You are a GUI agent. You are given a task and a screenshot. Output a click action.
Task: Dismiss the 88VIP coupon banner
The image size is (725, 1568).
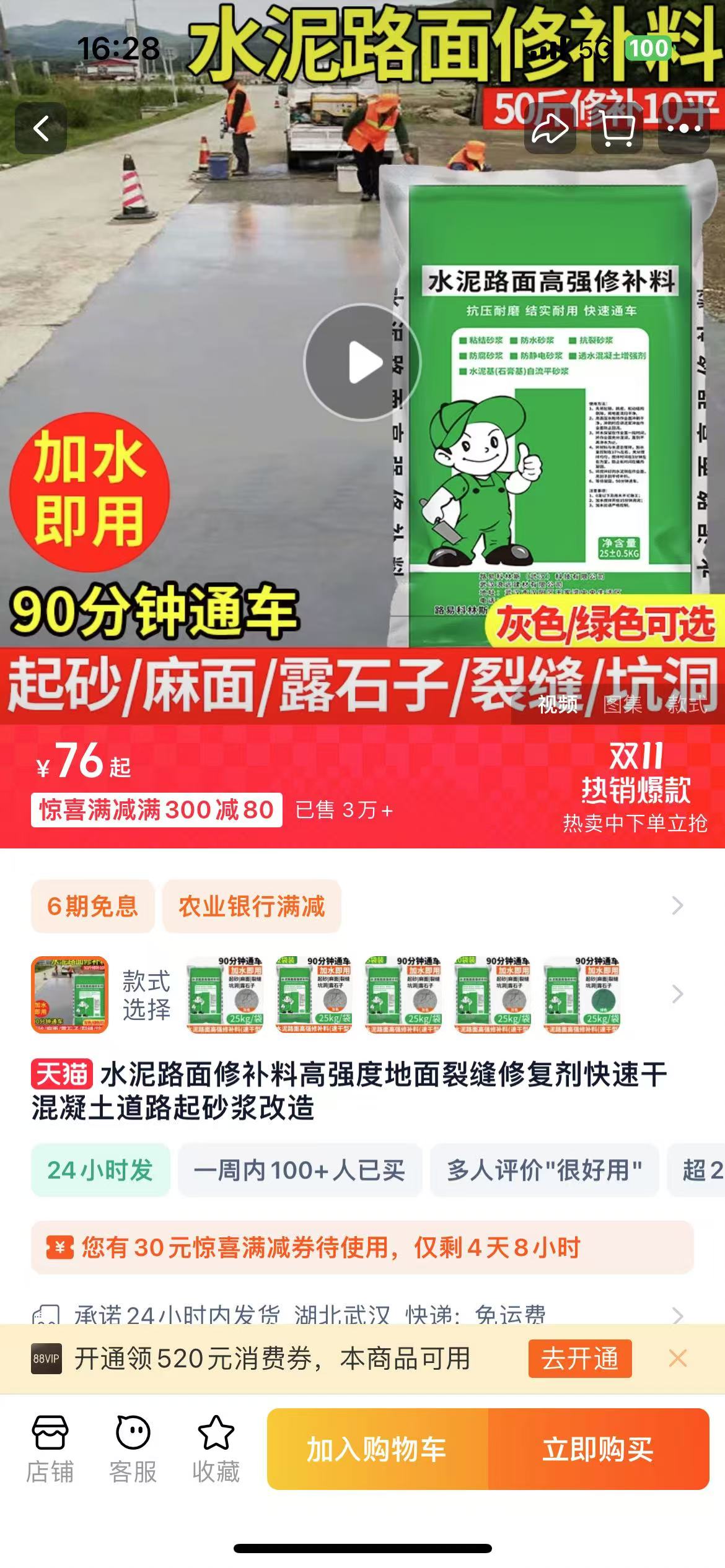coord(678,1359)
